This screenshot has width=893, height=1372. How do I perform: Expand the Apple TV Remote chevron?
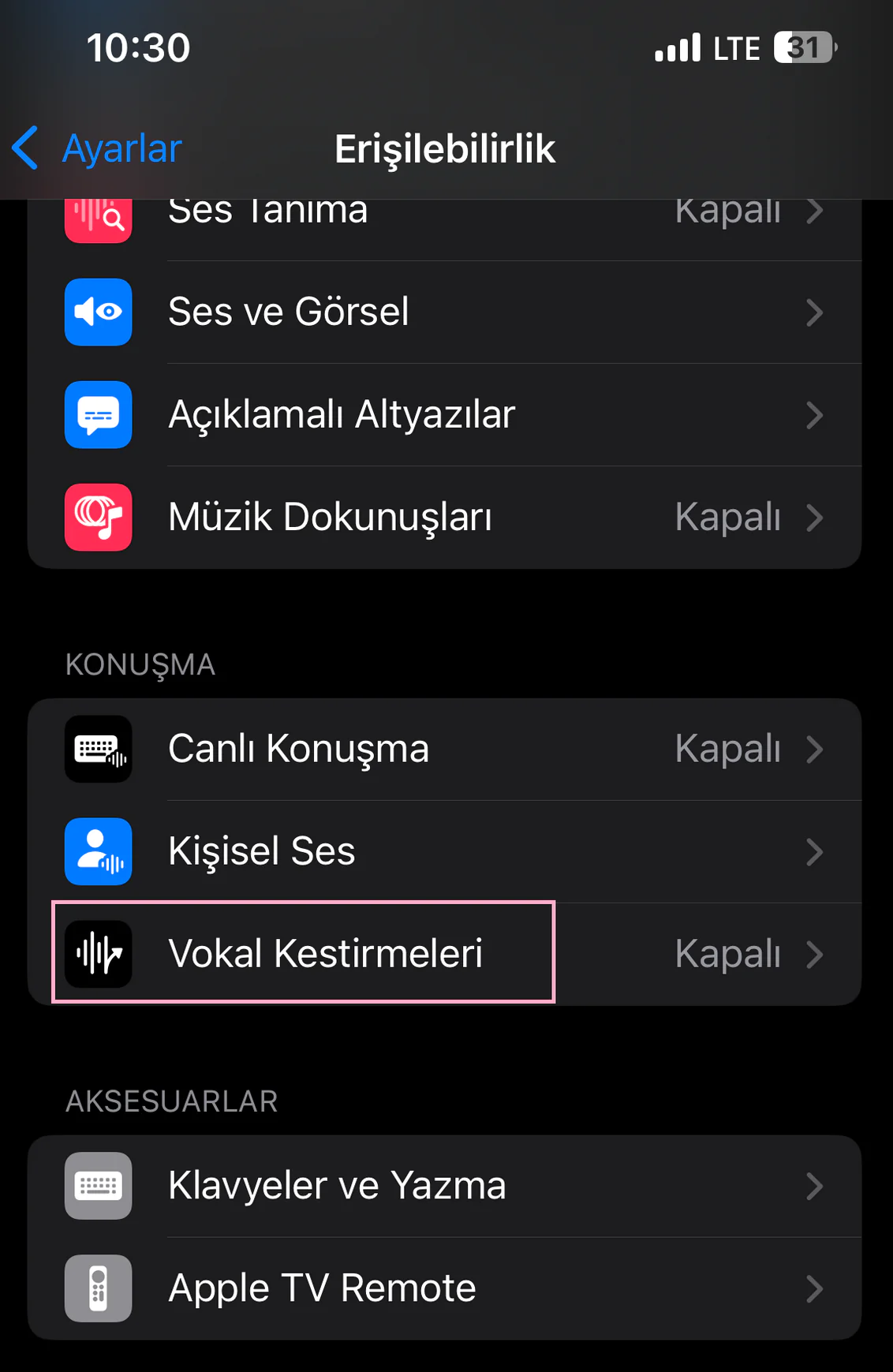tap(815, 1288)
